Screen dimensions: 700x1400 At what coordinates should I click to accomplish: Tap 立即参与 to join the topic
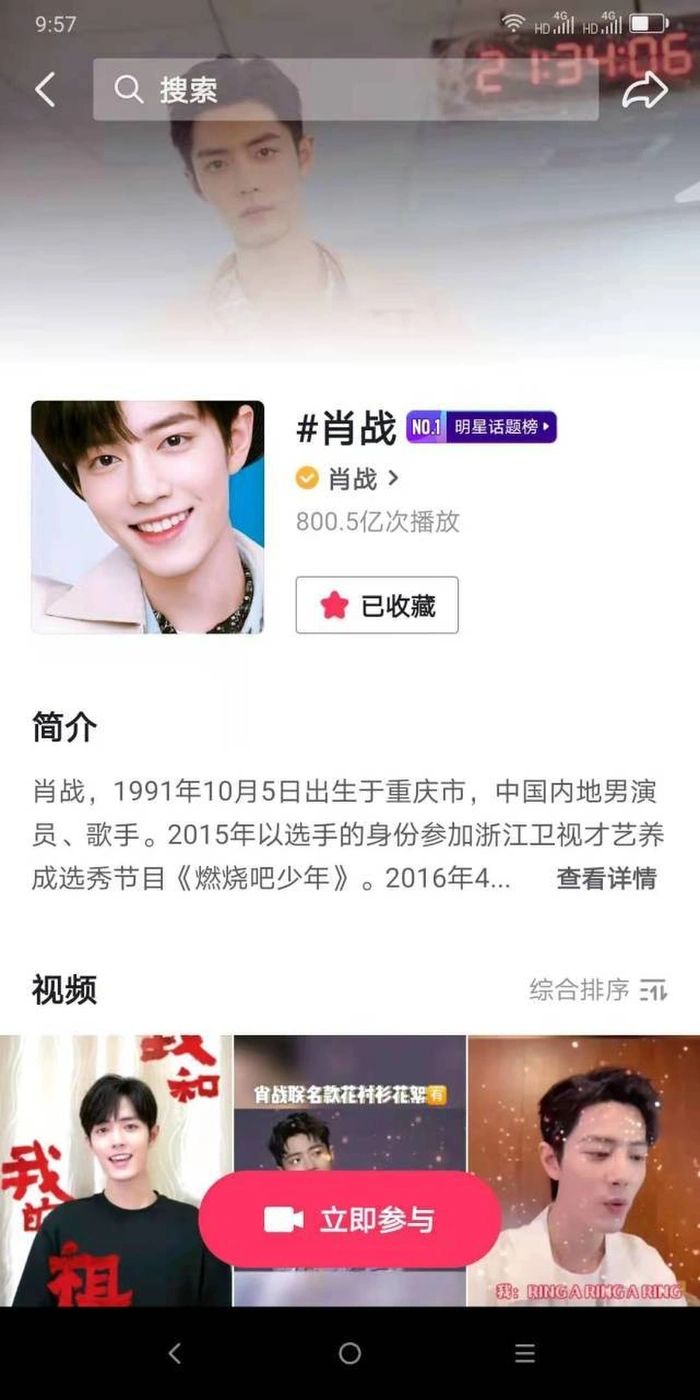tap(350, 1220)
